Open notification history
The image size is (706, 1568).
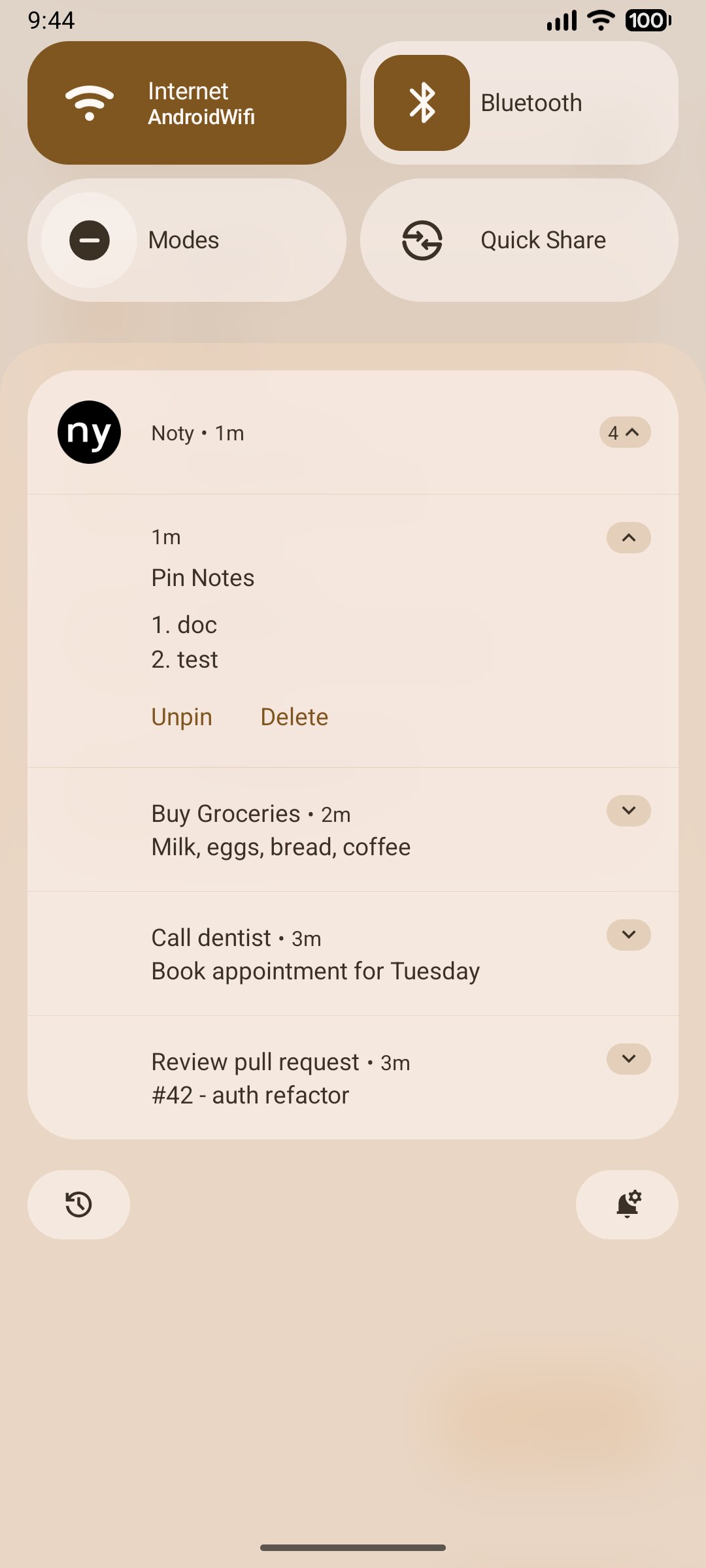(x=78, y=1205)
